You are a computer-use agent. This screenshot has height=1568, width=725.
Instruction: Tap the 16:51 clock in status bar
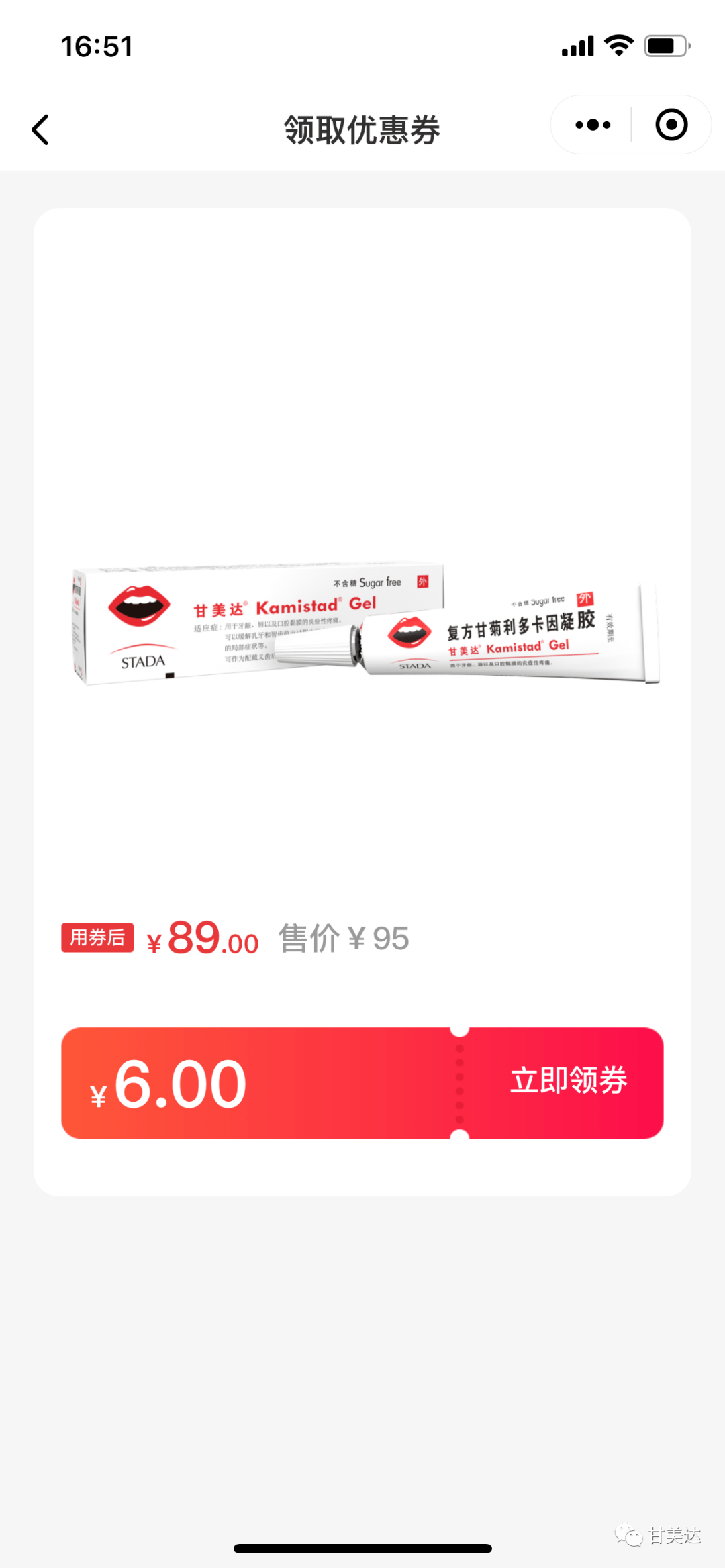click(x=97, y=44)
